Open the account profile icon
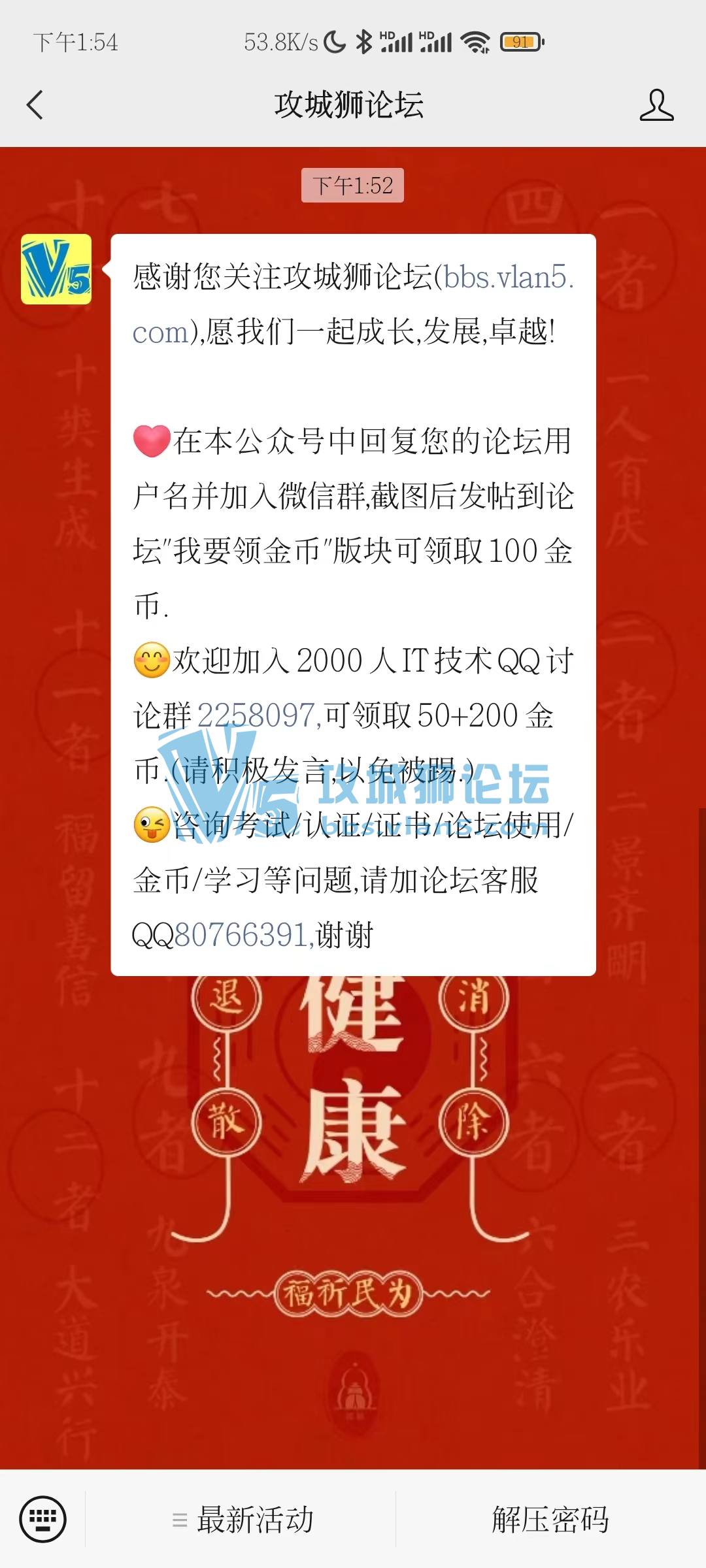The height and width of the screenshot is (1568, 706). [x=656, y=105]
